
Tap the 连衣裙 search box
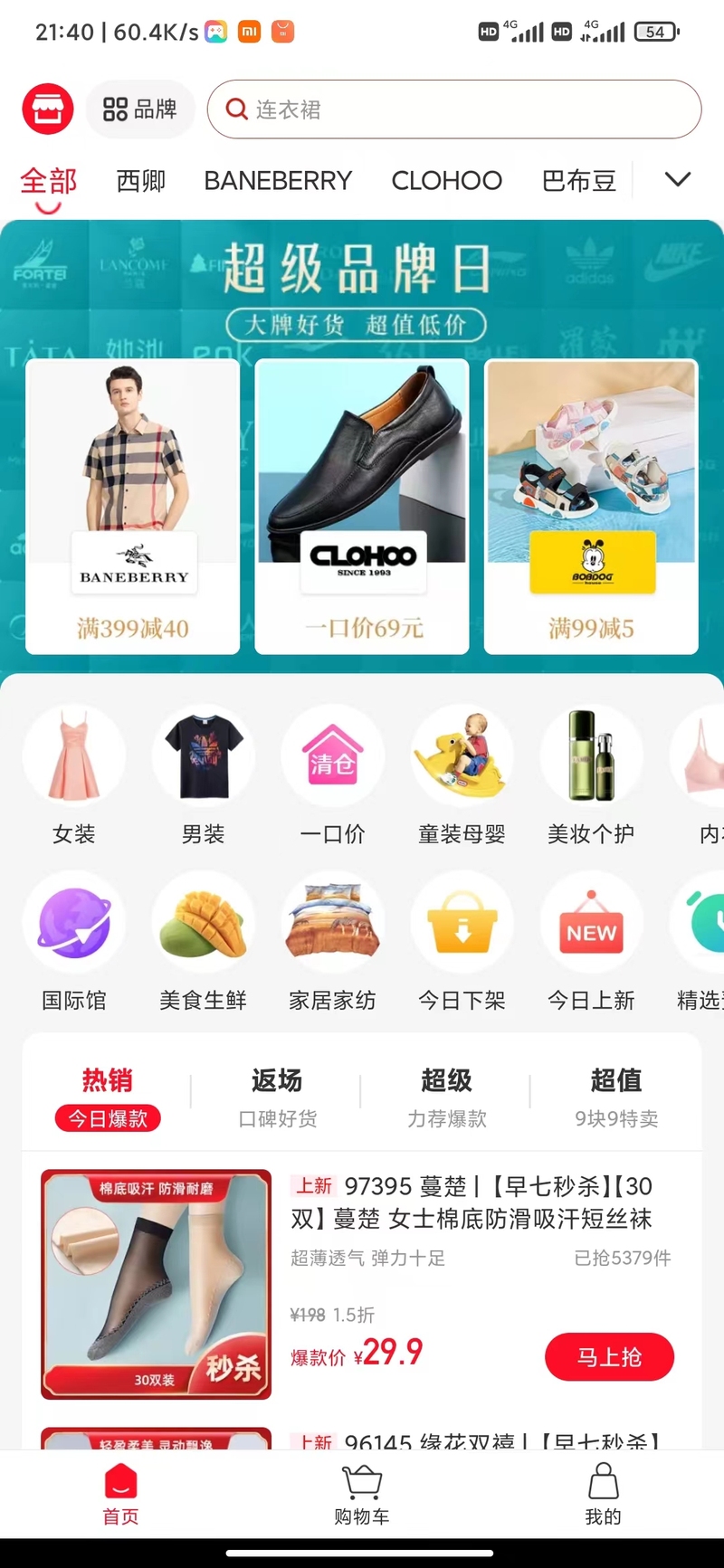(454, 109)
